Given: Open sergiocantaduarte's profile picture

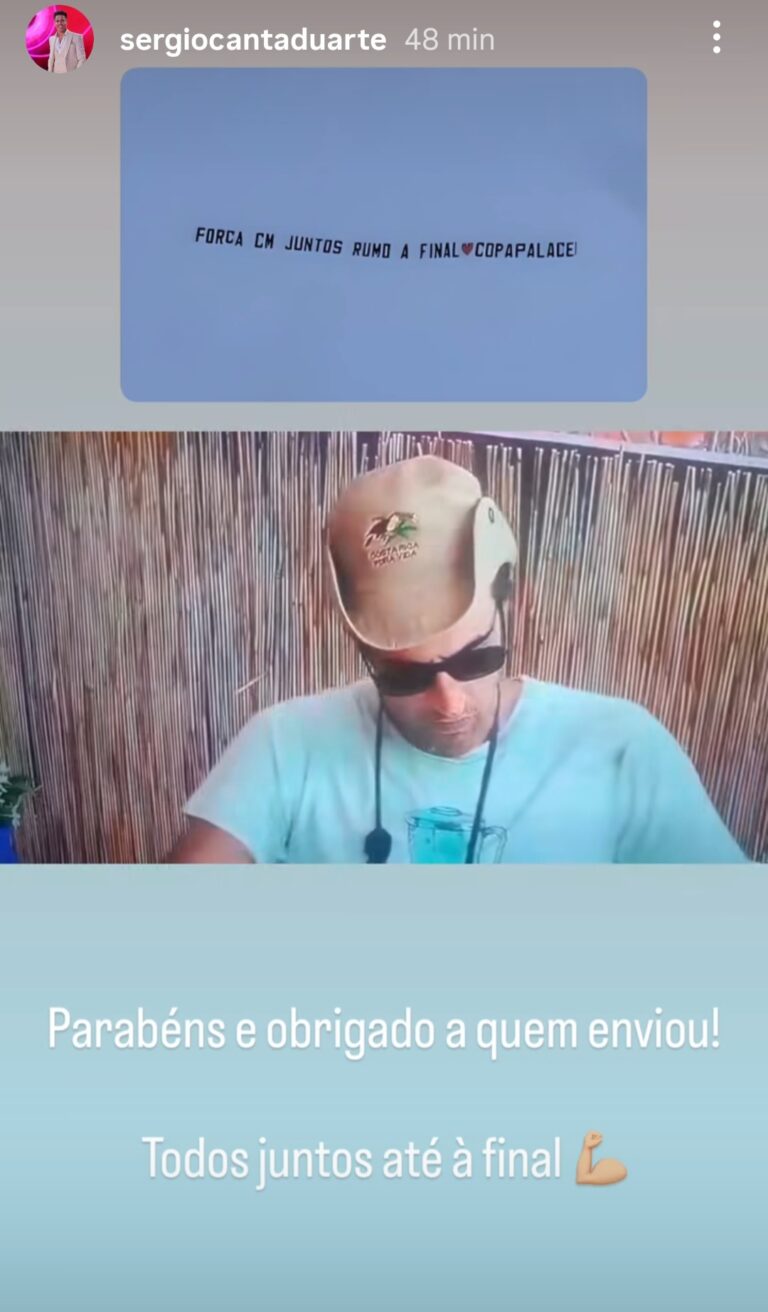Looking at the screenshot, I should click(x=59, y=39).
